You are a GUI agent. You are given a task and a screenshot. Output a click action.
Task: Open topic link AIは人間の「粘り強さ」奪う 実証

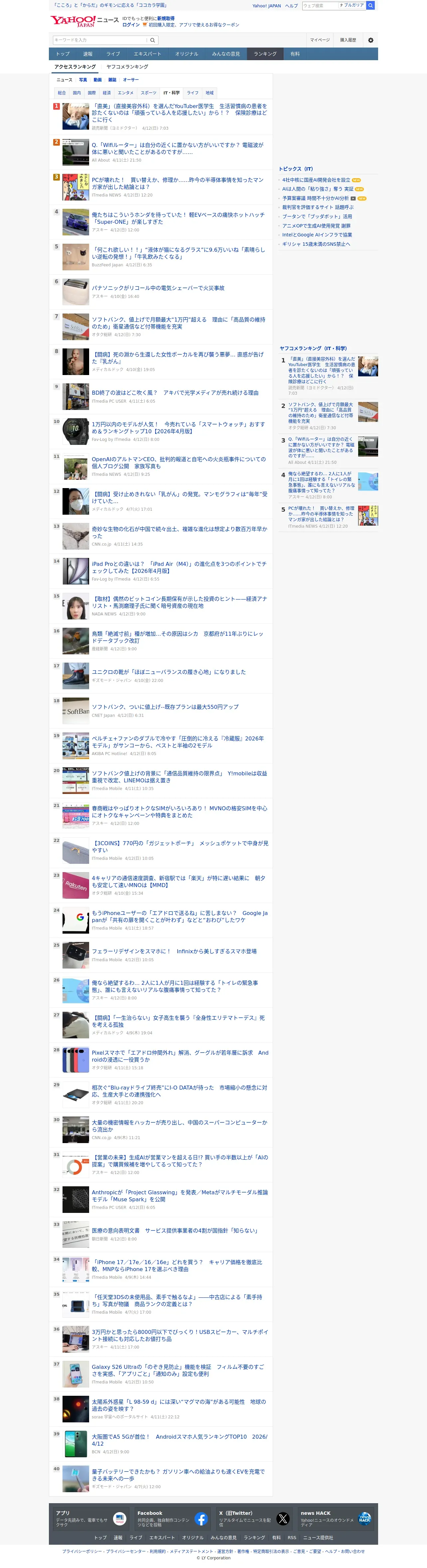317,189
